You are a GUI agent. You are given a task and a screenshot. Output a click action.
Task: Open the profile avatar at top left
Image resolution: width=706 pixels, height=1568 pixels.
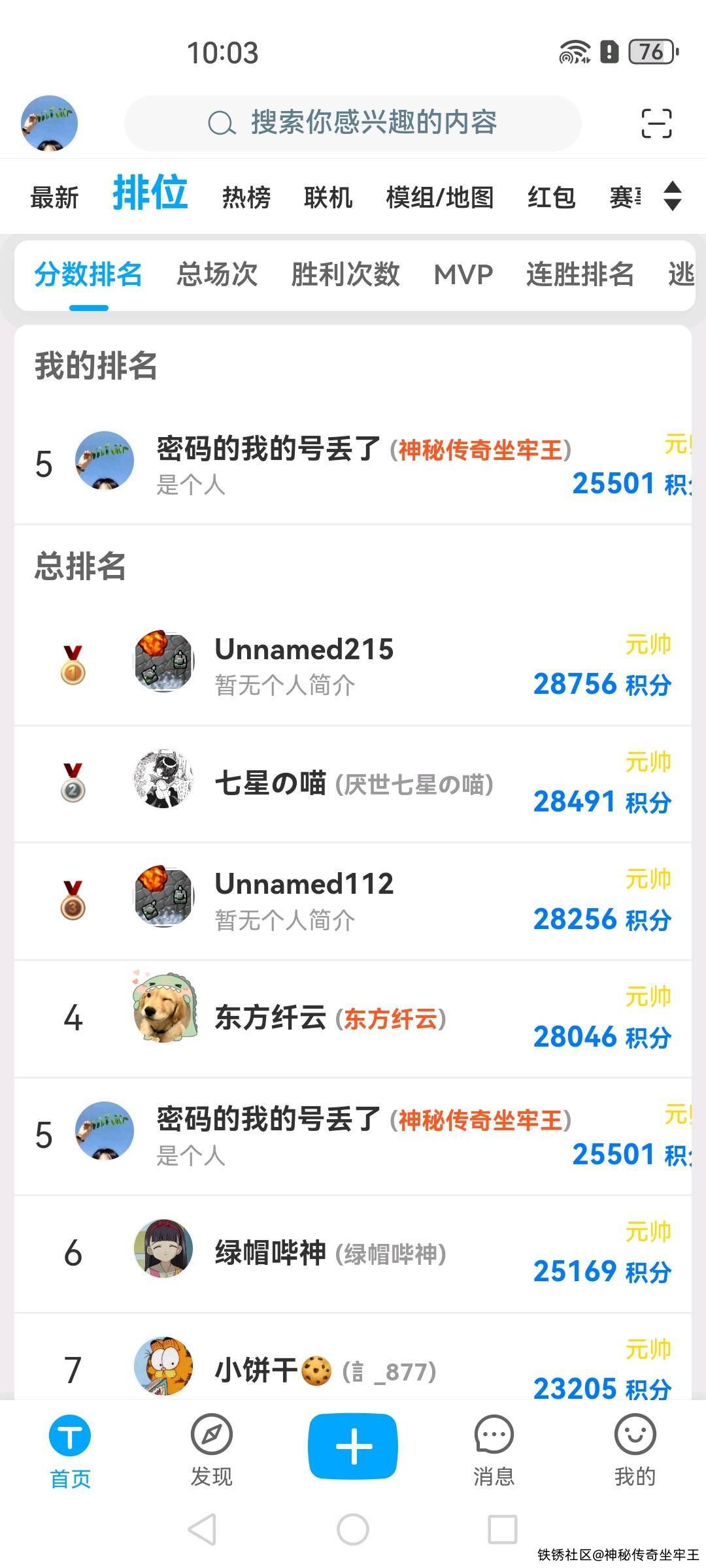tap(49, 123)
